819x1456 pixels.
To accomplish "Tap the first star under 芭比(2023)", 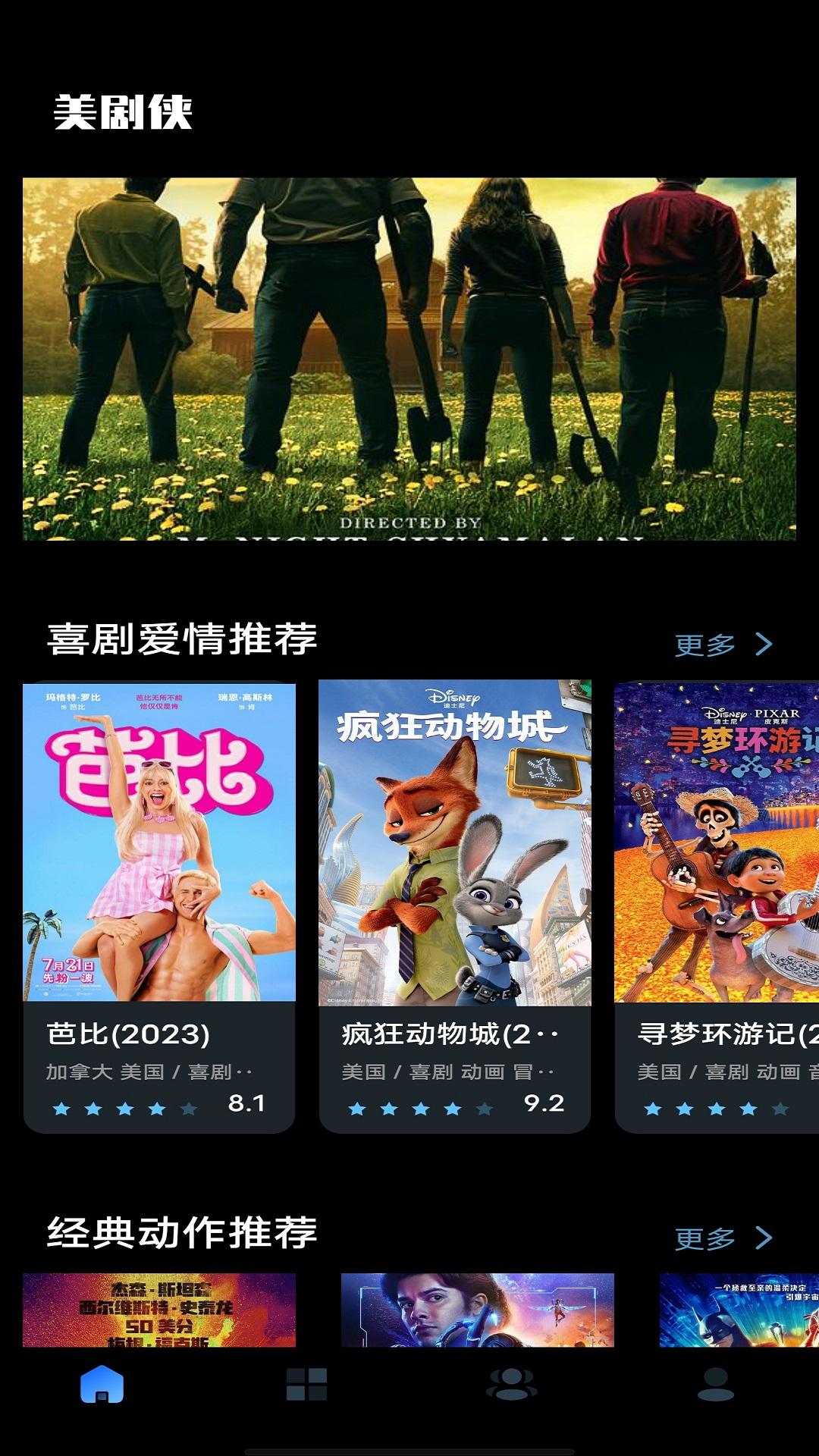I will 61,1110.
